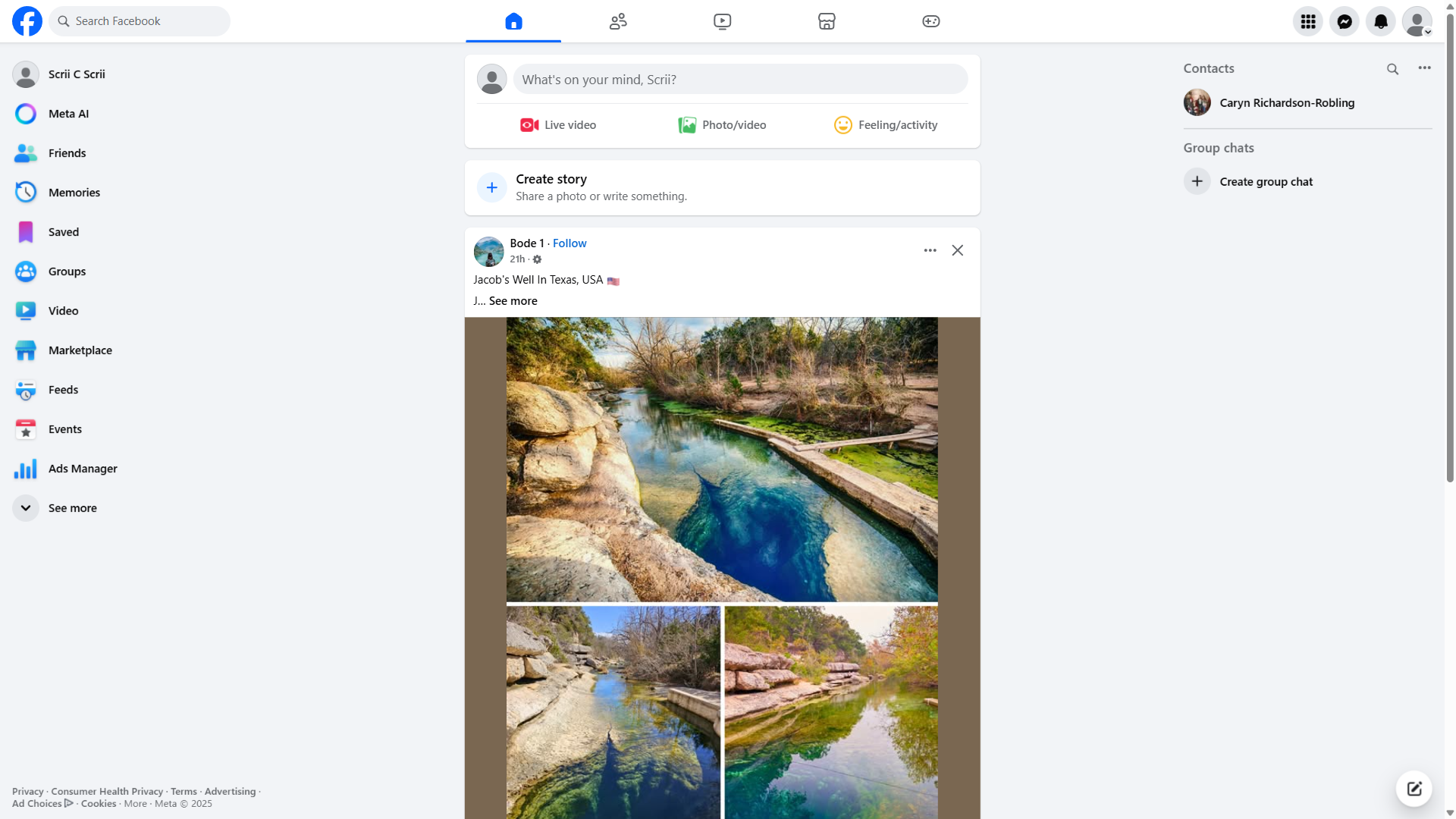Screen dimensions: 1456x819
Task: Open the apps grid menu
Action: (1307, 21)
